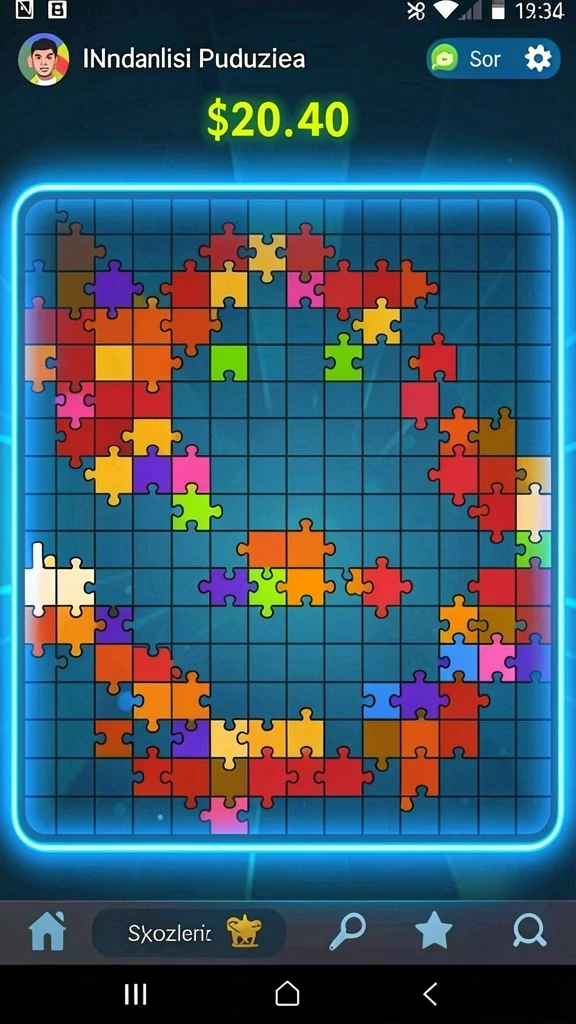576x1024 pixels.
Task: Open the rightmost search tab
Action: pos(529,931)
